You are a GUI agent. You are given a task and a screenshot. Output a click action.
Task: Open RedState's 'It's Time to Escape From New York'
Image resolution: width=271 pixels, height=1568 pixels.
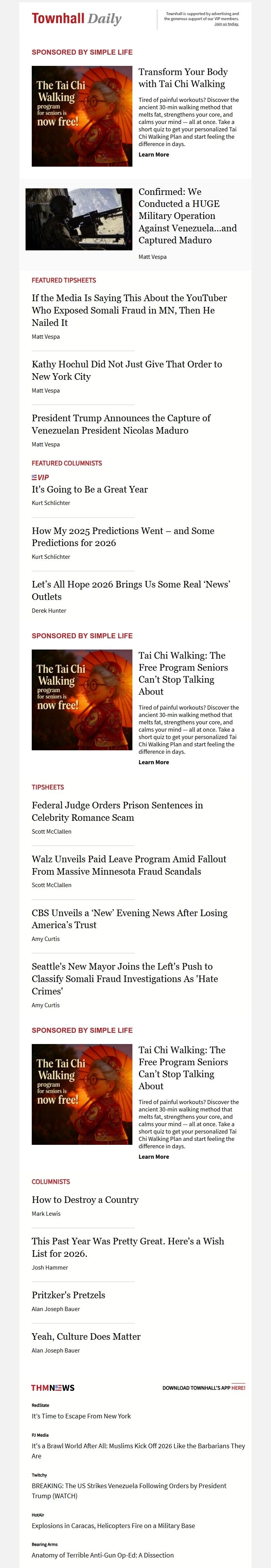point(81,1416)
